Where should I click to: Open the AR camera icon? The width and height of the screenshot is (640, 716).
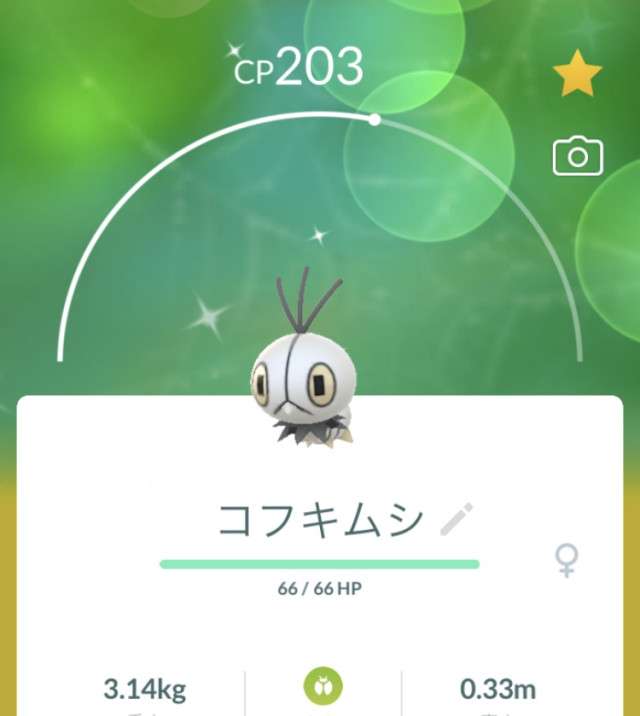coord(578,156)
